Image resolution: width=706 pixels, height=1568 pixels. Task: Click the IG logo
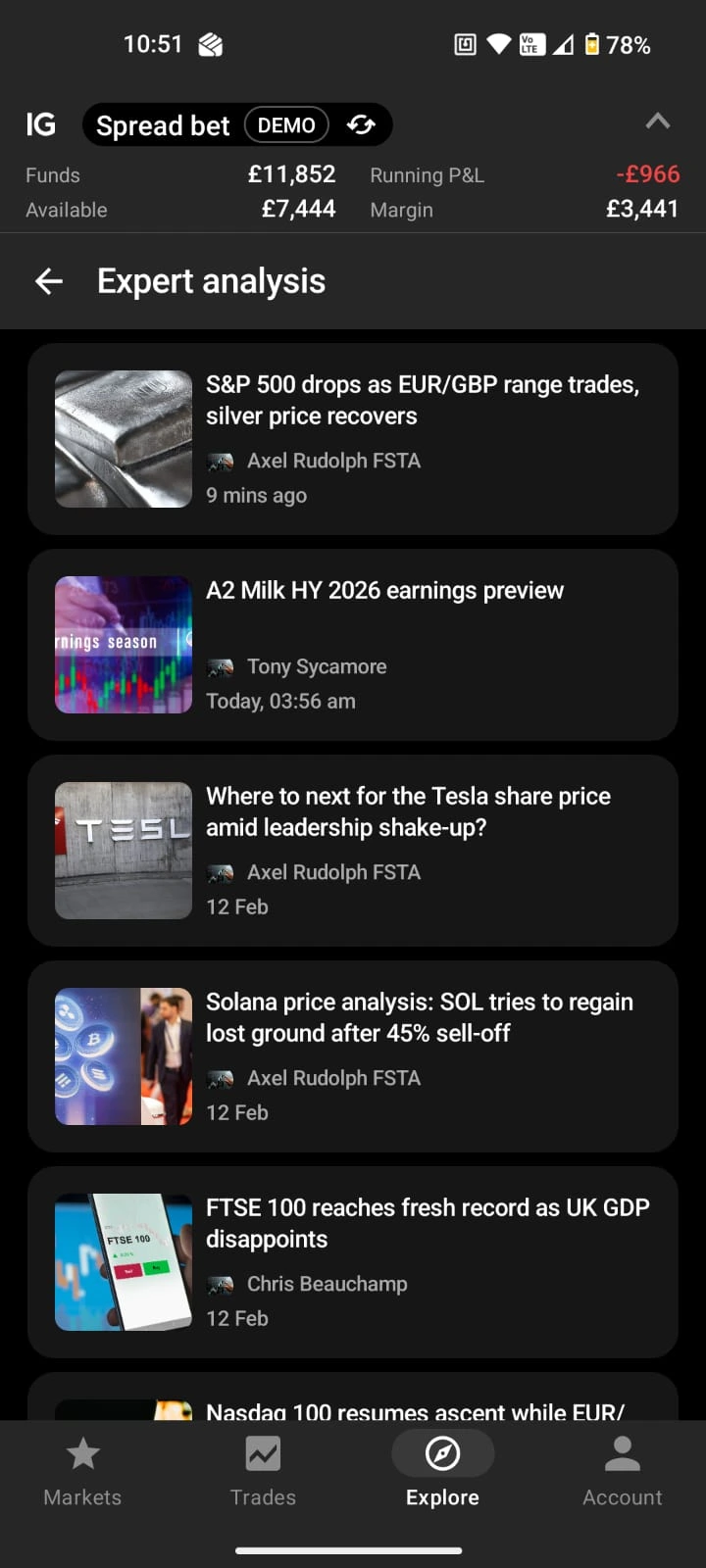(41, 124)
